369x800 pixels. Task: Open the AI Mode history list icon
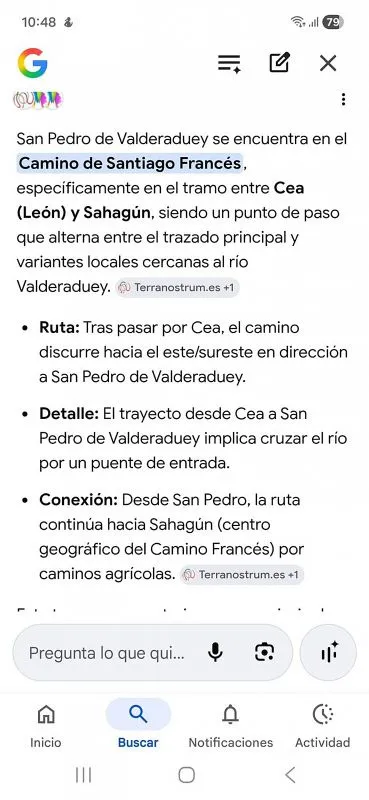229,63
